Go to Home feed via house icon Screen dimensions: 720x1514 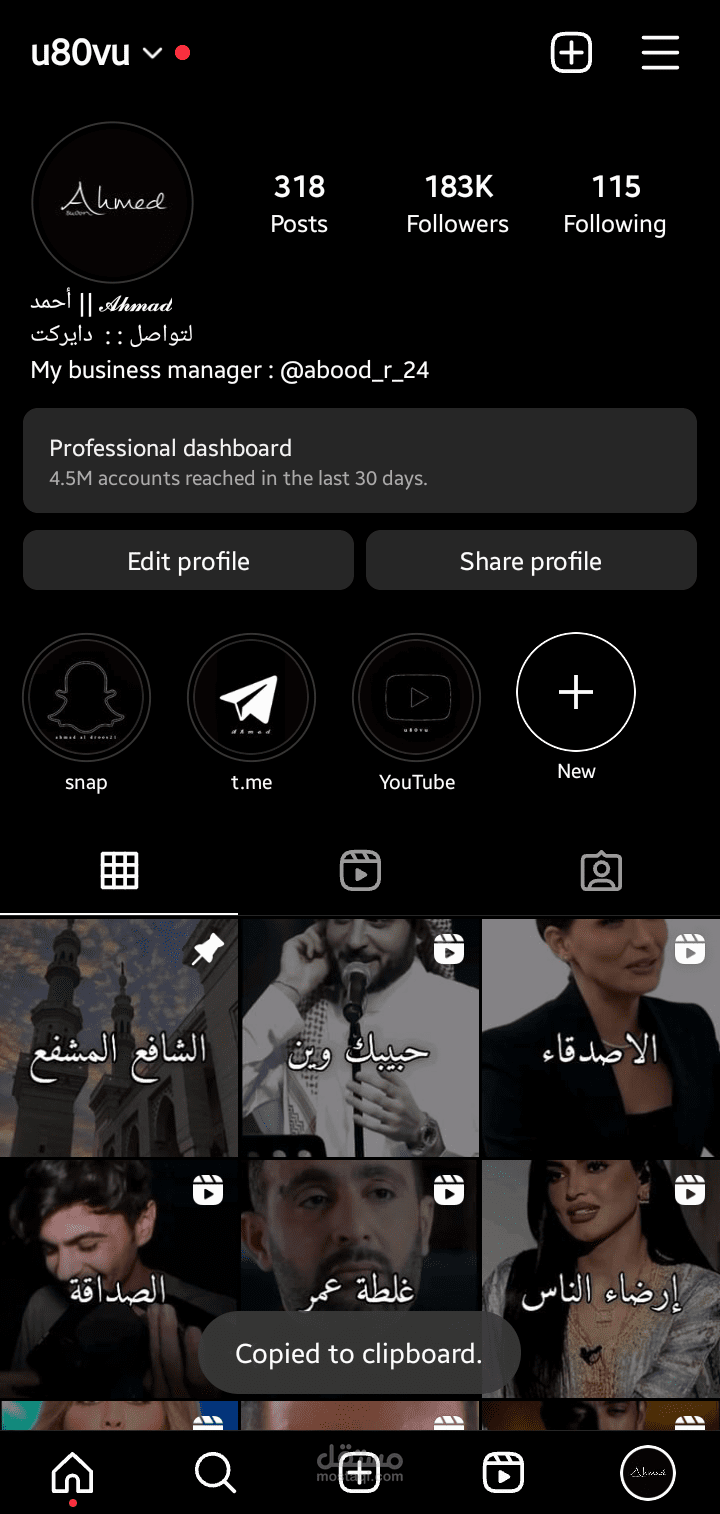click(72, 1471)
